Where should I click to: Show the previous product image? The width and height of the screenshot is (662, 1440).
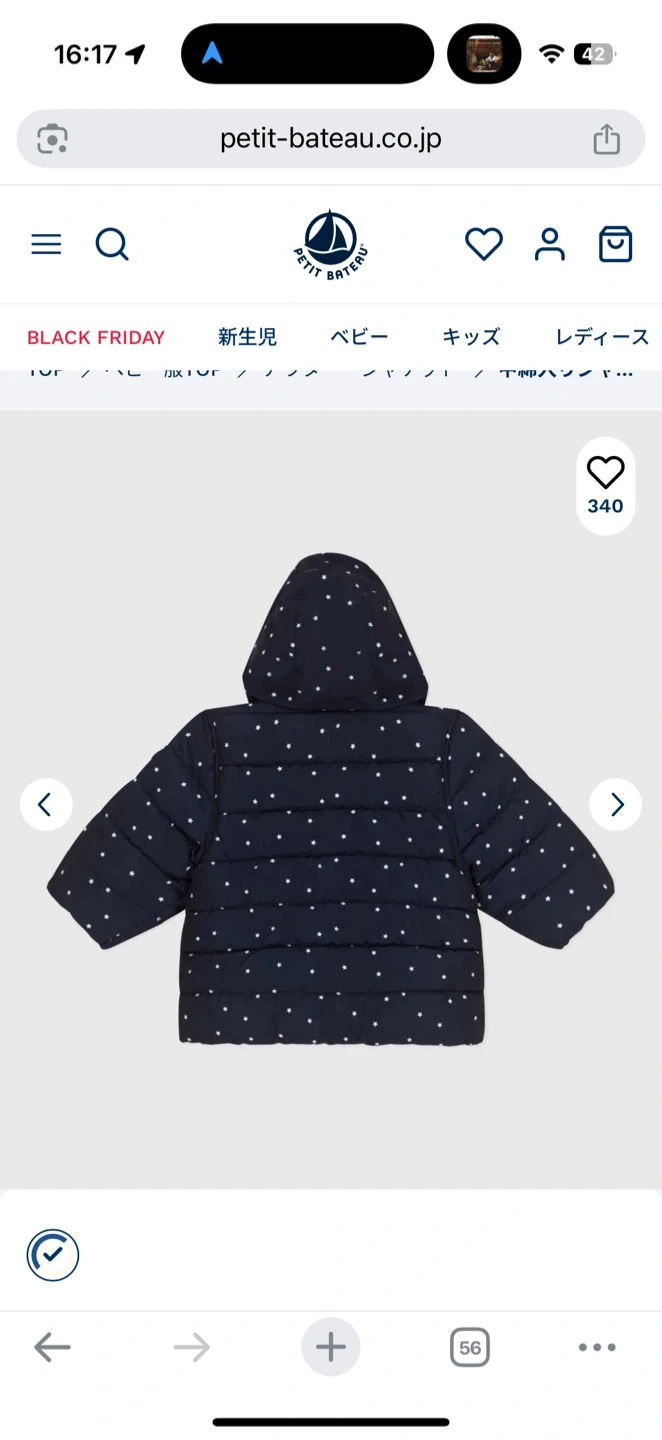click(46, 804)
